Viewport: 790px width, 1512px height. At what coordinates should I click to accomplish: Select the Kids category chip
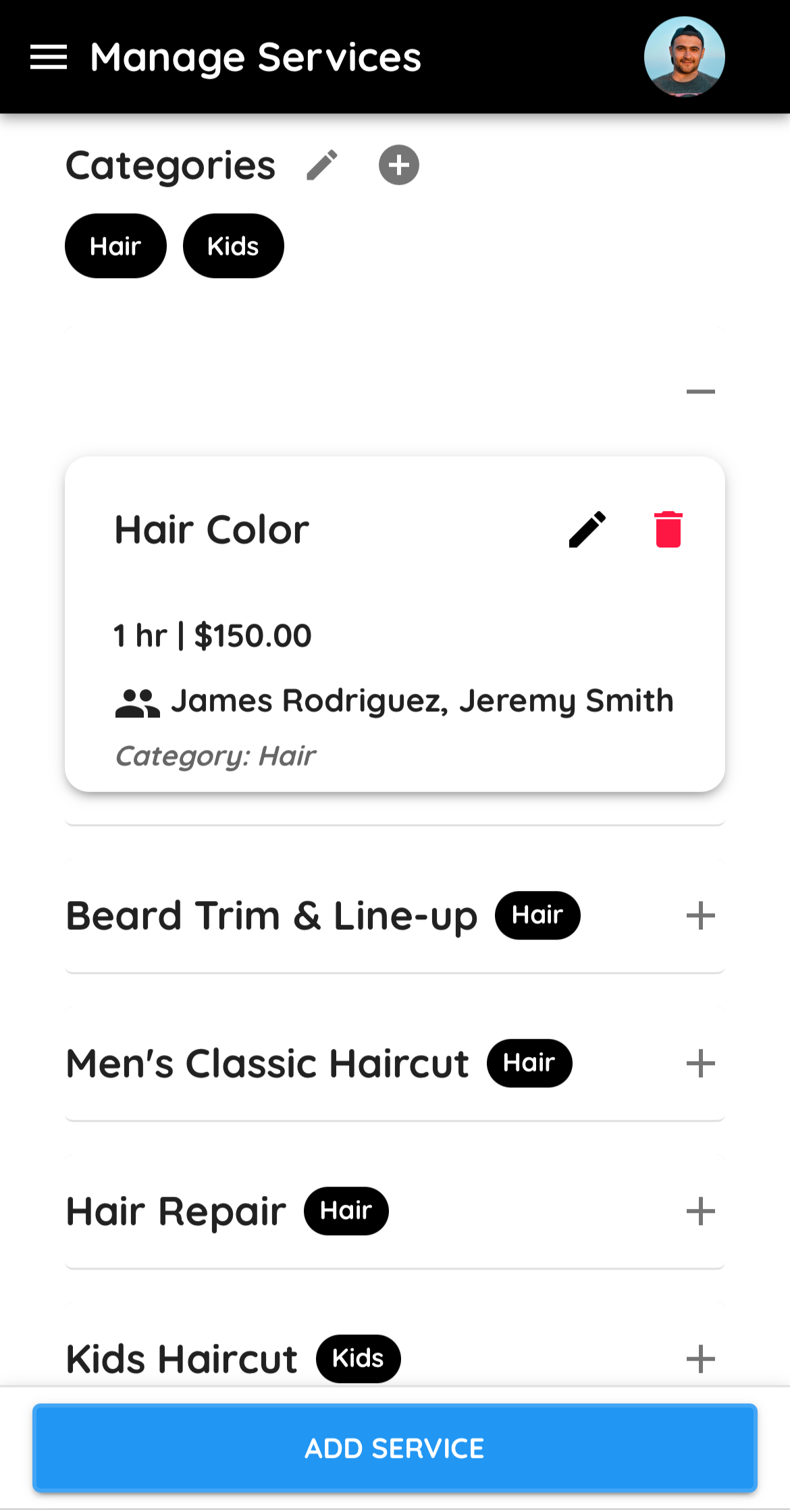click(233, 246)
